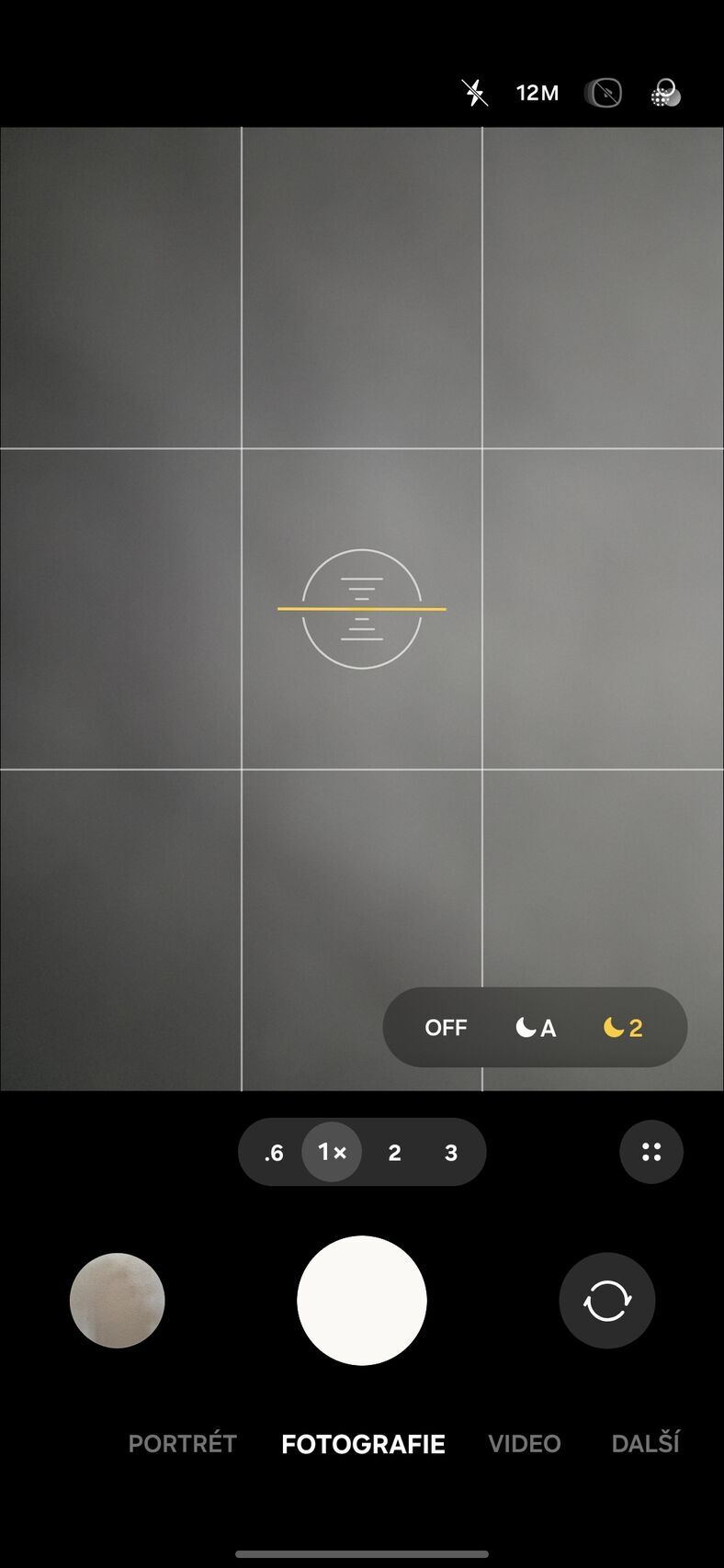This screenshot has width=724, height=1568.
Task: Set night mode to auto
Action: tap(535, 1028)
